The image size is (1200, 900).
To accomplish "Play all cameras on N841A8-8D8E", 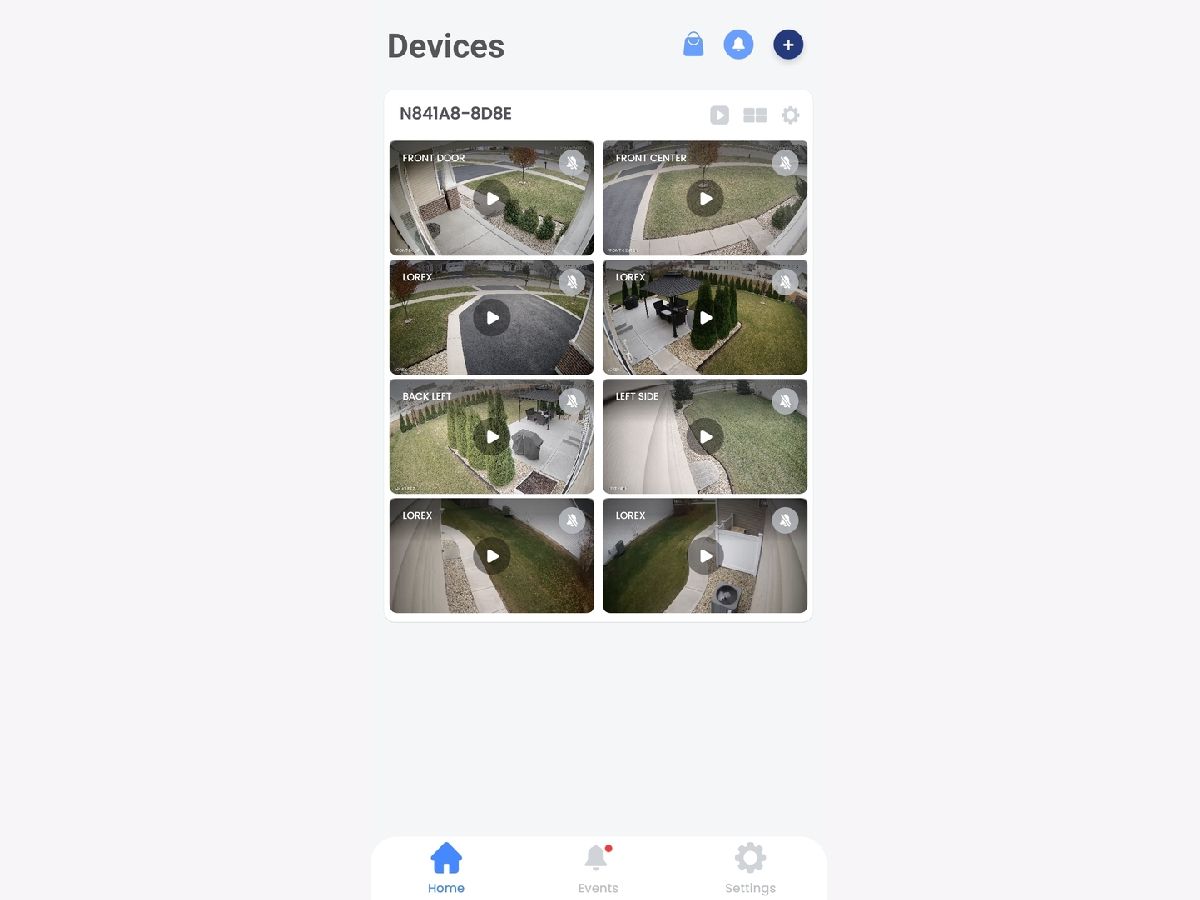I will point(720,115).
